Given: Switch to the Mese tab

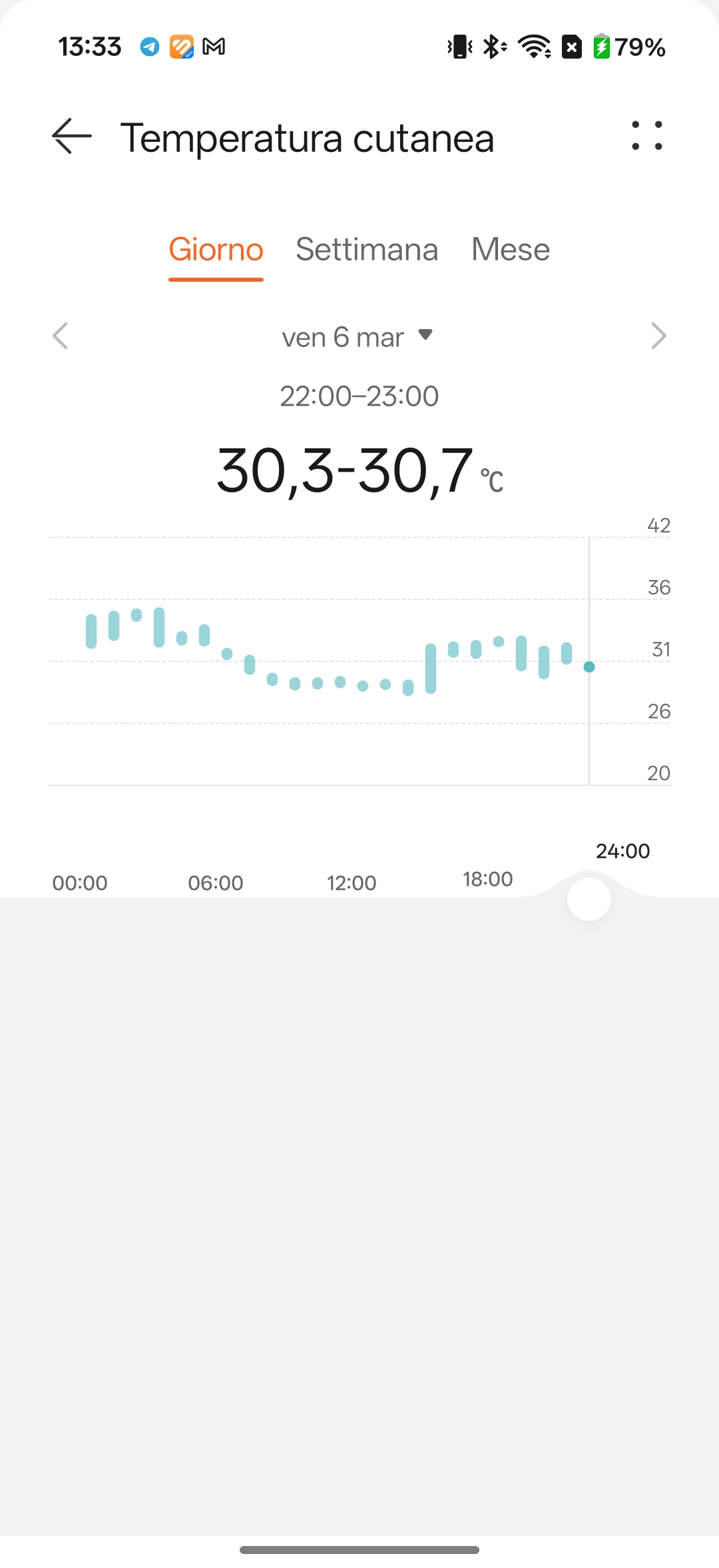Looking at the screenshot, I should (510, 250).
